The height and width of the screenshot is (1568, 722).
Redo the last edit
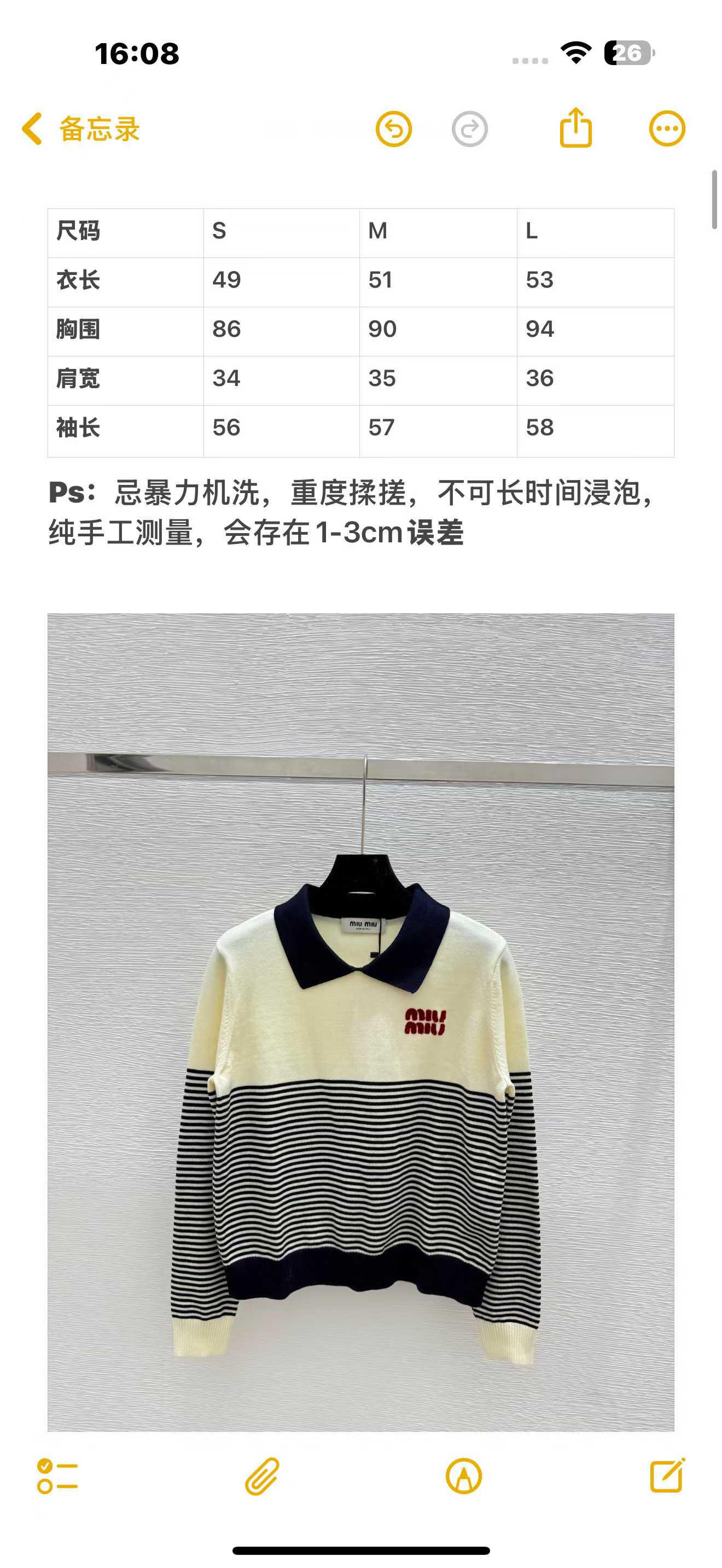coord(469,129)
